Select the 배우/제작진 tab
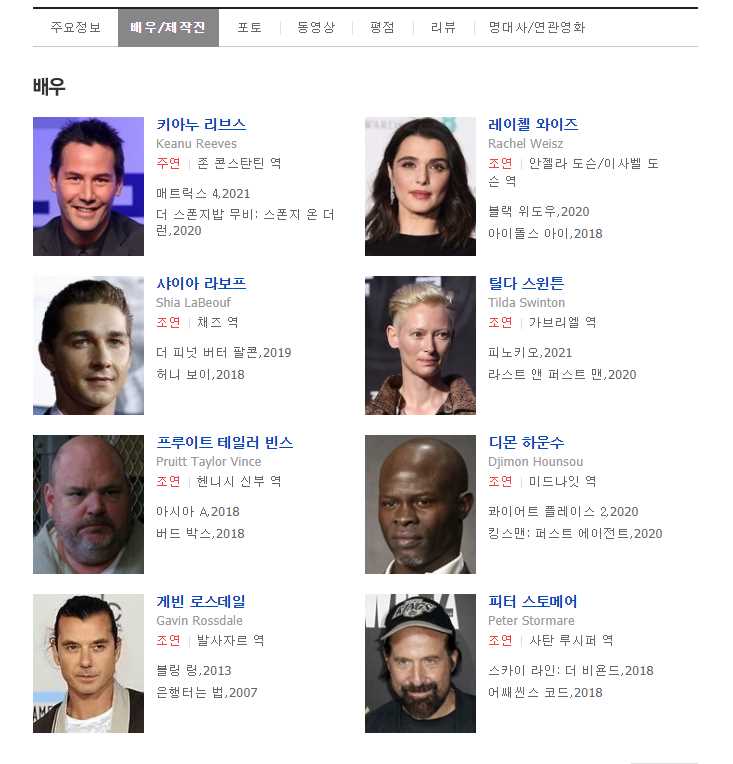Viewport: 733px width, 764px height. pyautogui.click(x=168, y=27)
